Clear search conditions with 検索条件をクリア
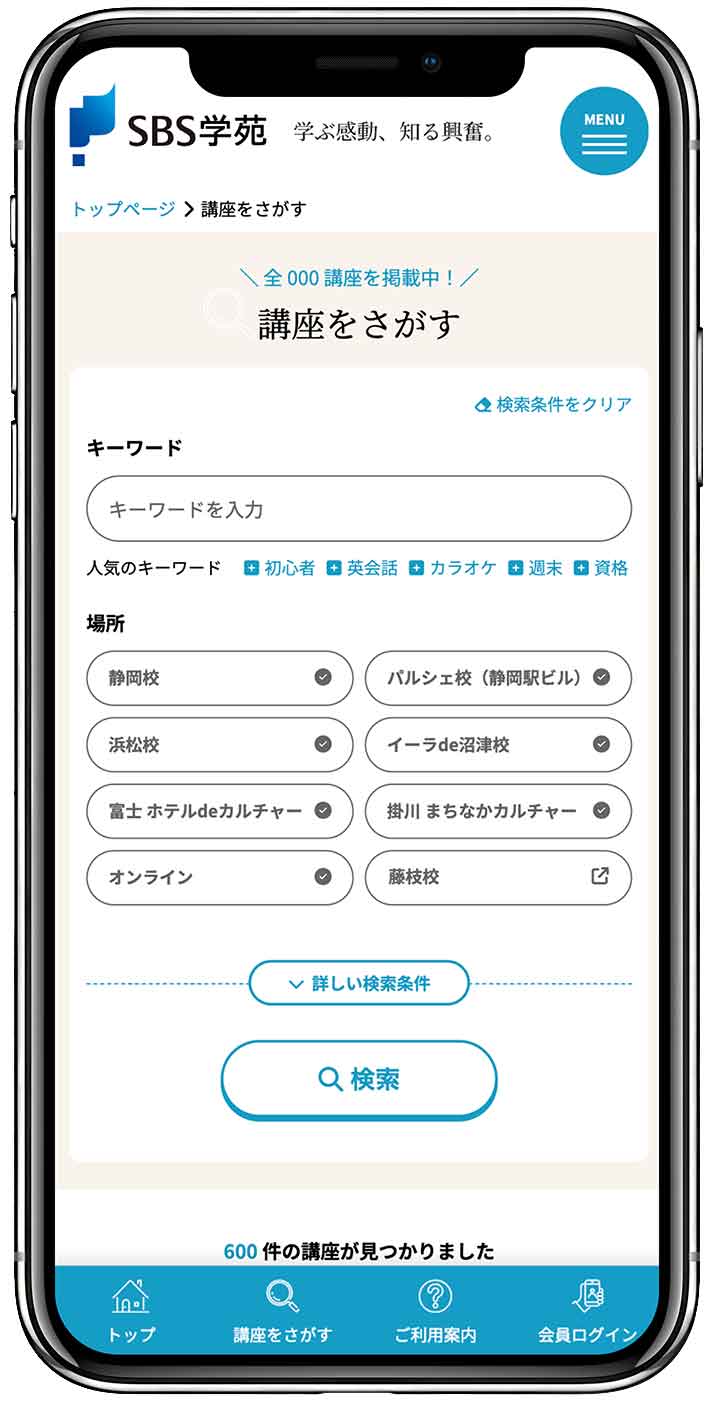713x1405 pixels. click(x=553, y=405)
